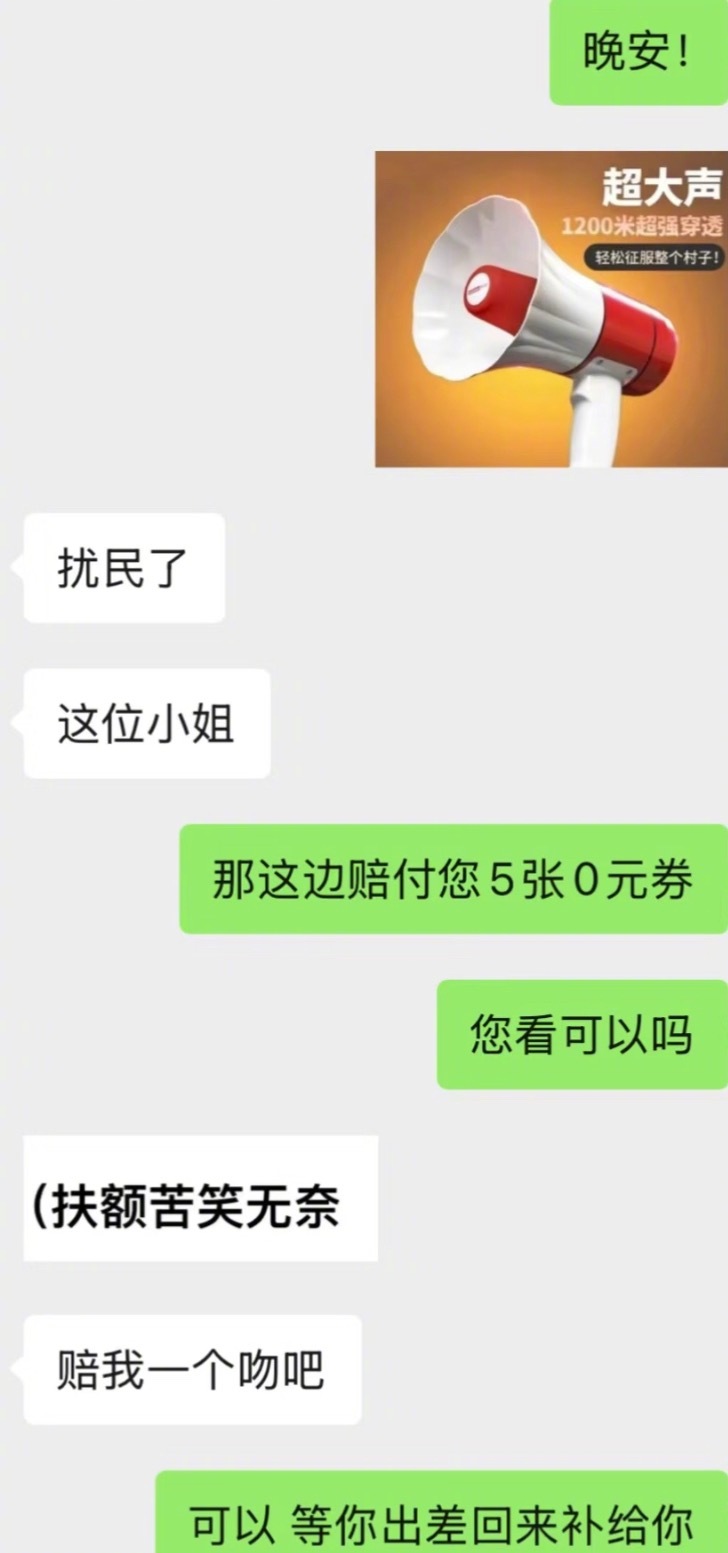Click the bottom-most green reply bubble
Image resolution: width=728 pixels, height=1553 pixels.
tap(440, 1516)
